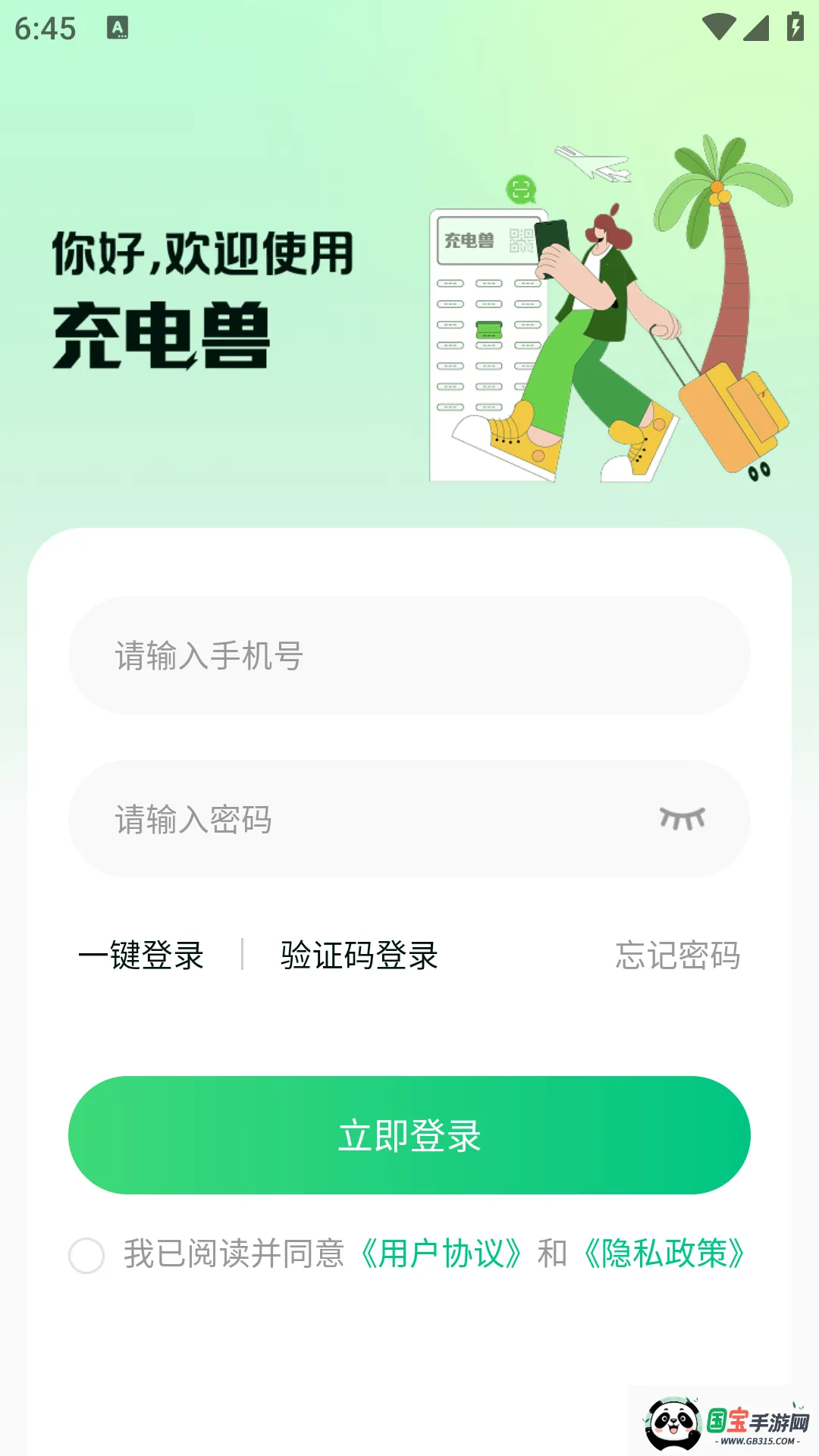Click the battery indicator in status bar
The height and width of the screenshot is (1456, 819).
(791, 25)
